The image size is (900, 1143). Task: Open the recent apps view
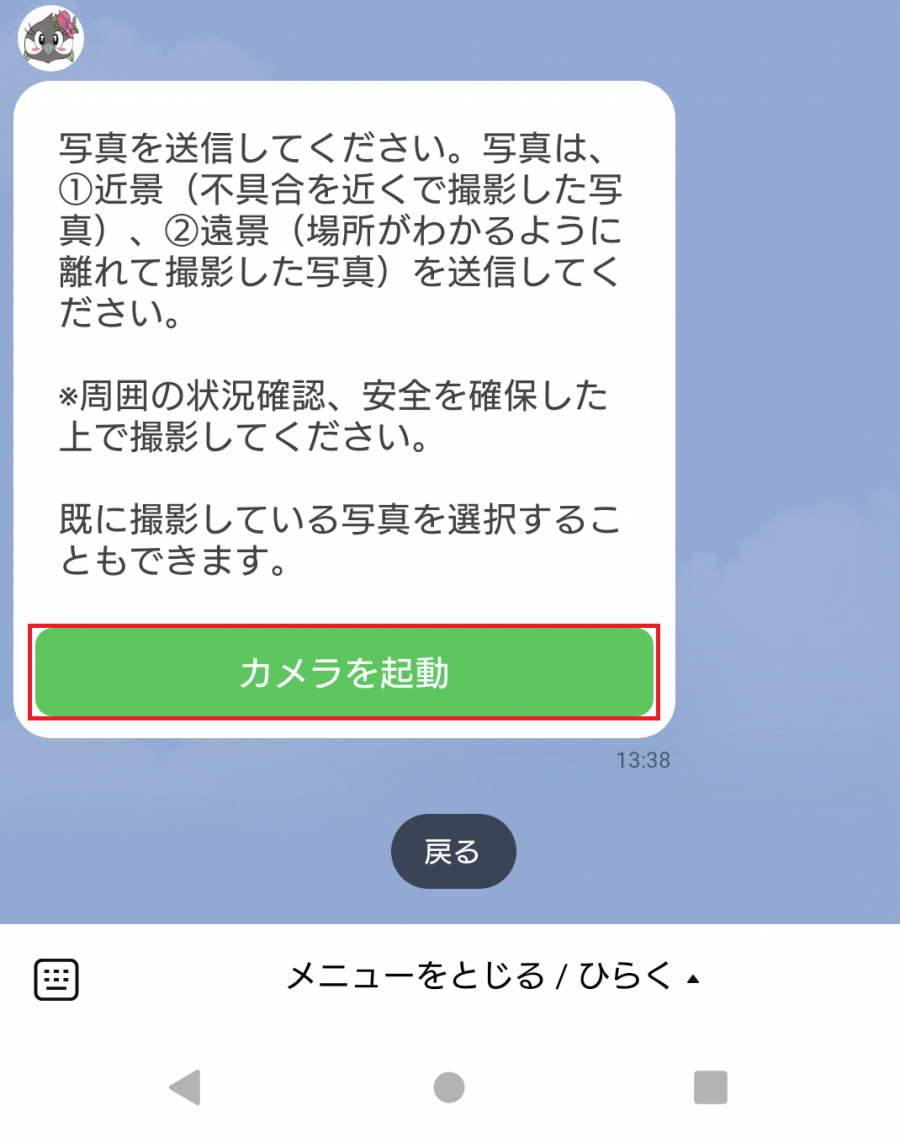pos(710,1087)
